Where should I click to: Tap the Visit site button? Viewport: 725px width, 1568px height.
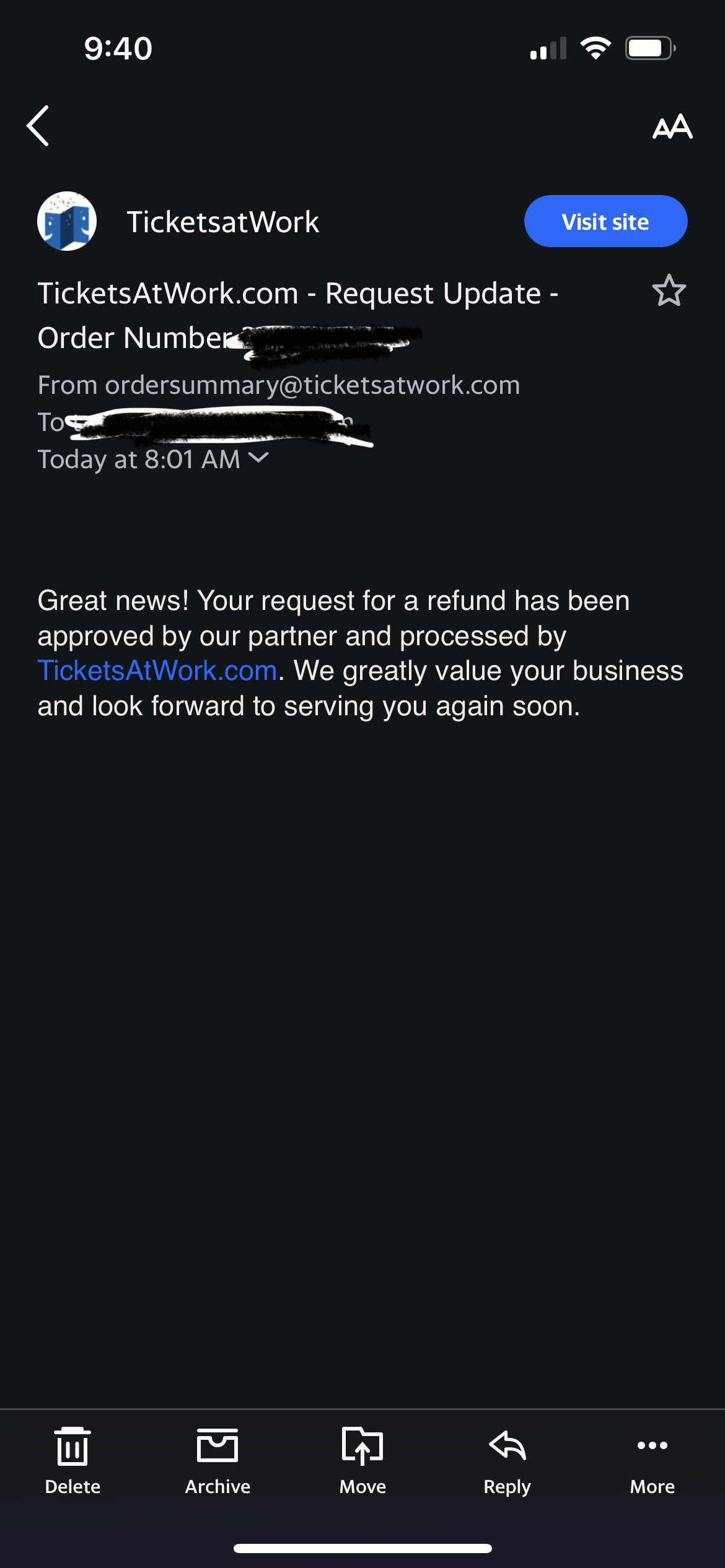point(605,222)
